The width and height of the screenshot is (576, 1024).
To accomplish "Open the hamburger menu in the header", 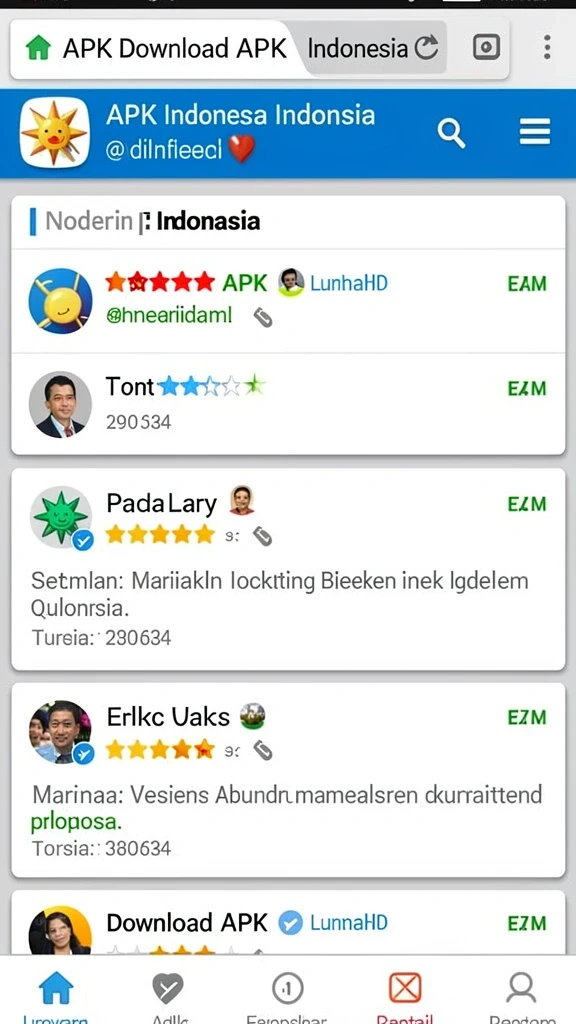I will coord(535,133).
